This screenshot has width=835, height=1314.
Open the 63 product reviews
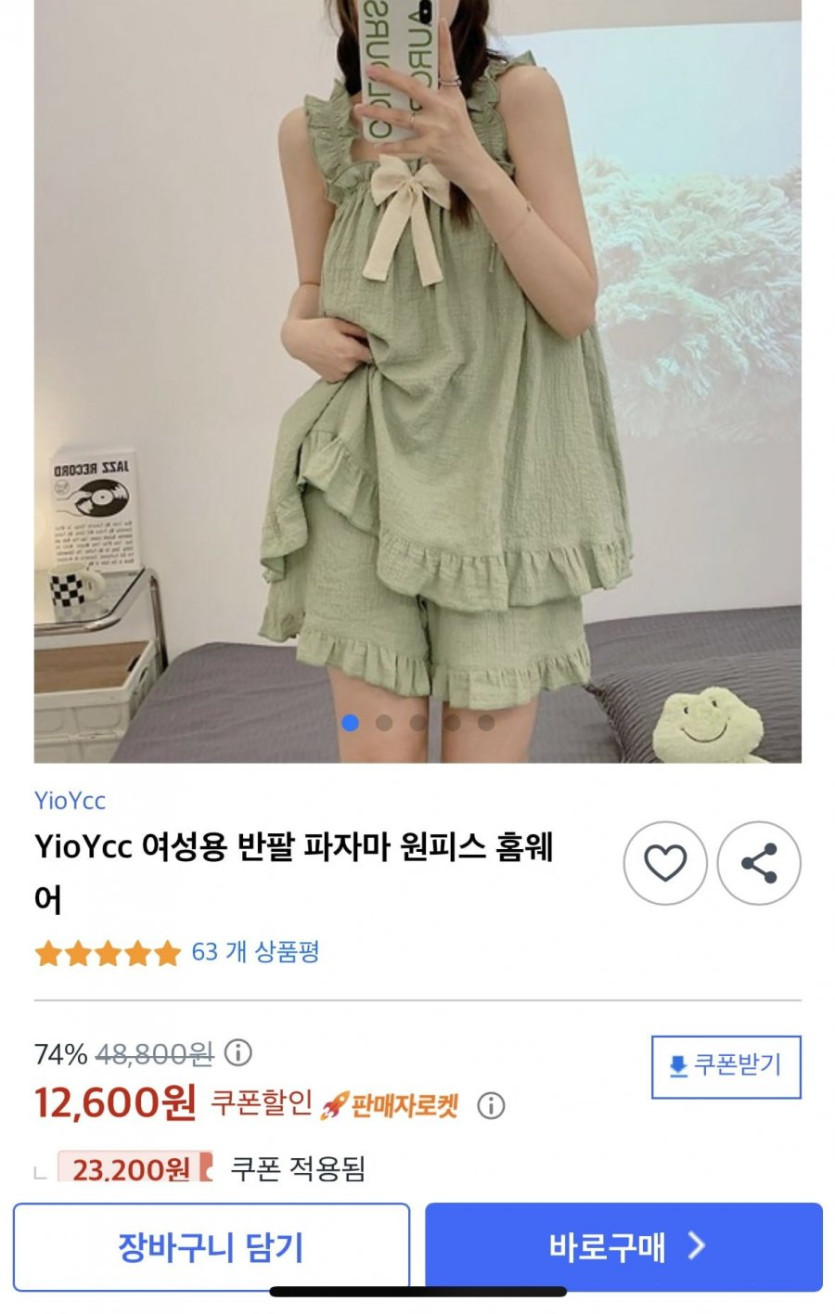coord(255,951)
